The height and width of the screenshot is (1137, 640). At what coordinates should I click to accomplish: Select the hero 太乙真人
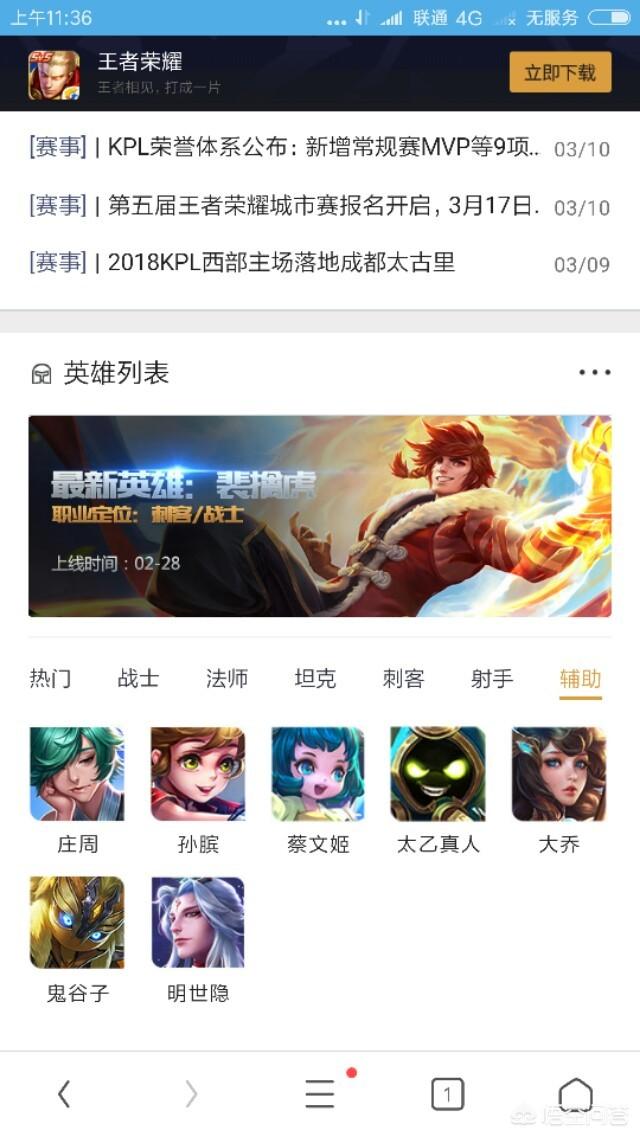438,790
